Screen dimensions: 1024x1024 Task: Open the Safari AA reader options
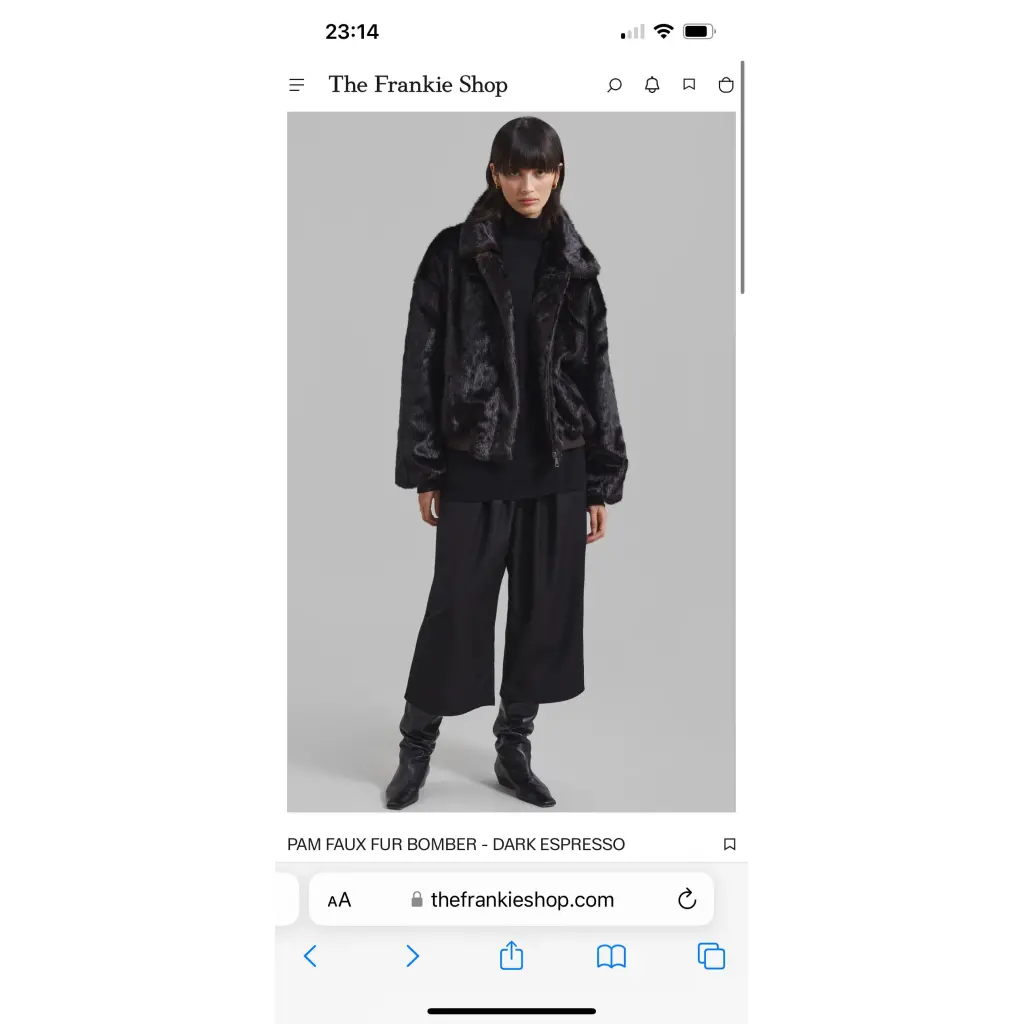pyautogui.click(x=339, y=900)
